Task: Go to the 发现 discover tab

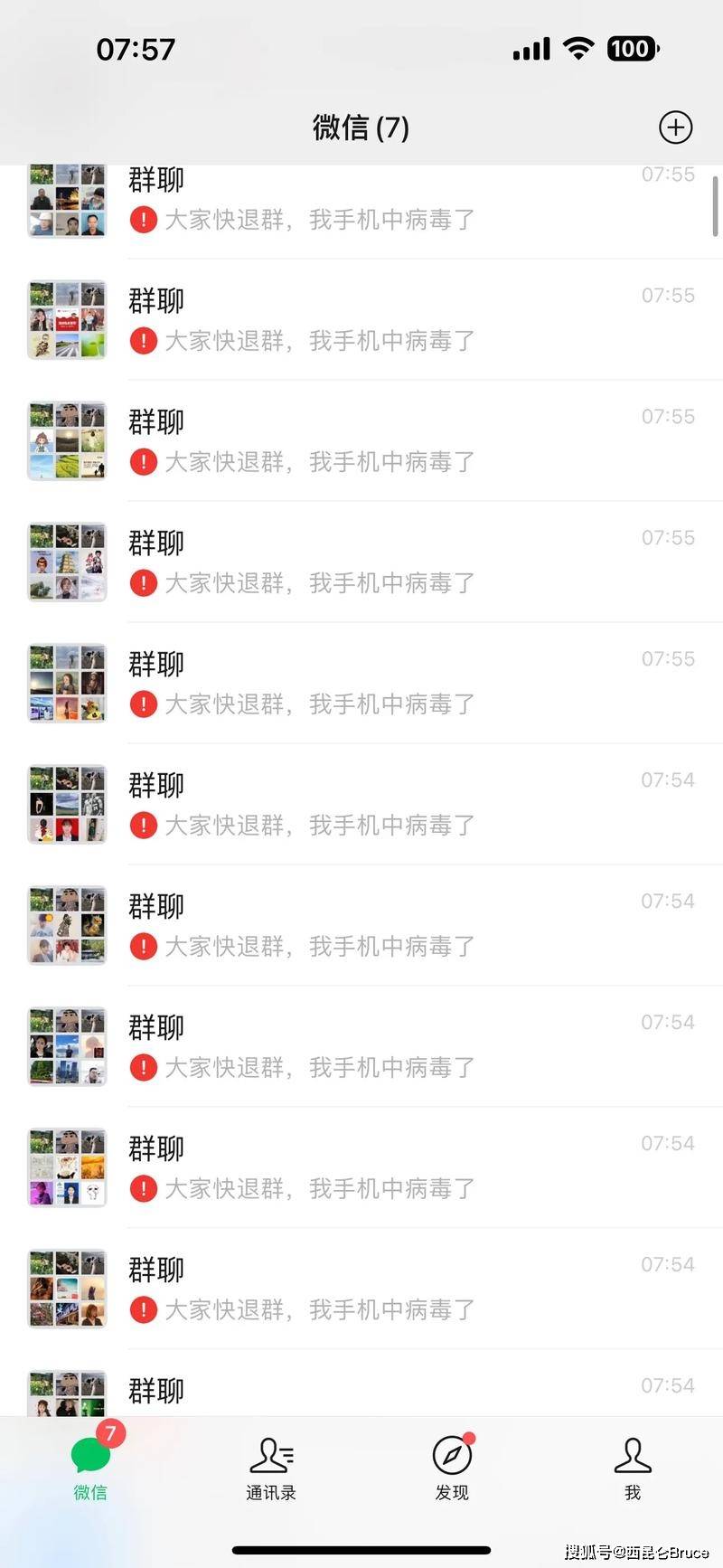Action: [x=452, y=1467]
